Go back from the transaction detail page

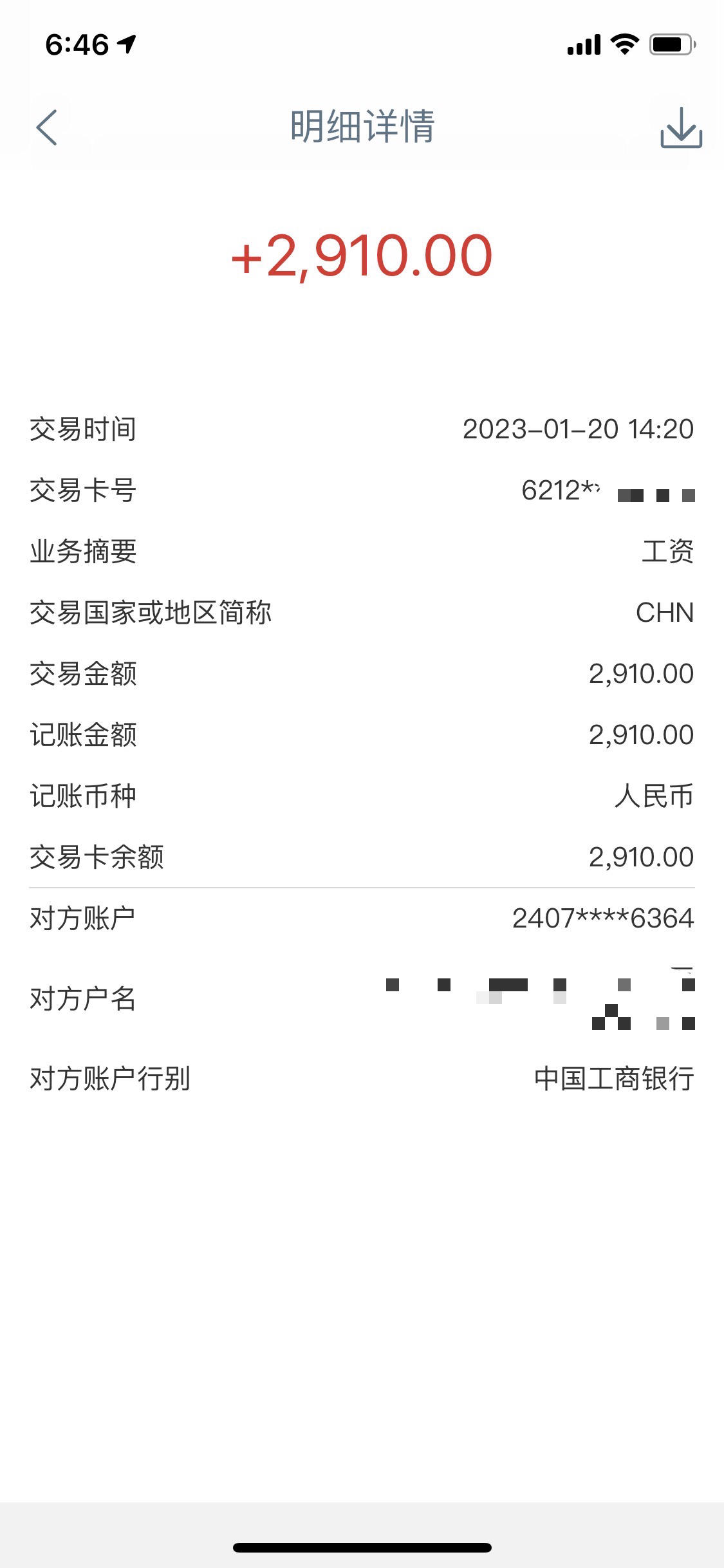(x=47, y=127)
